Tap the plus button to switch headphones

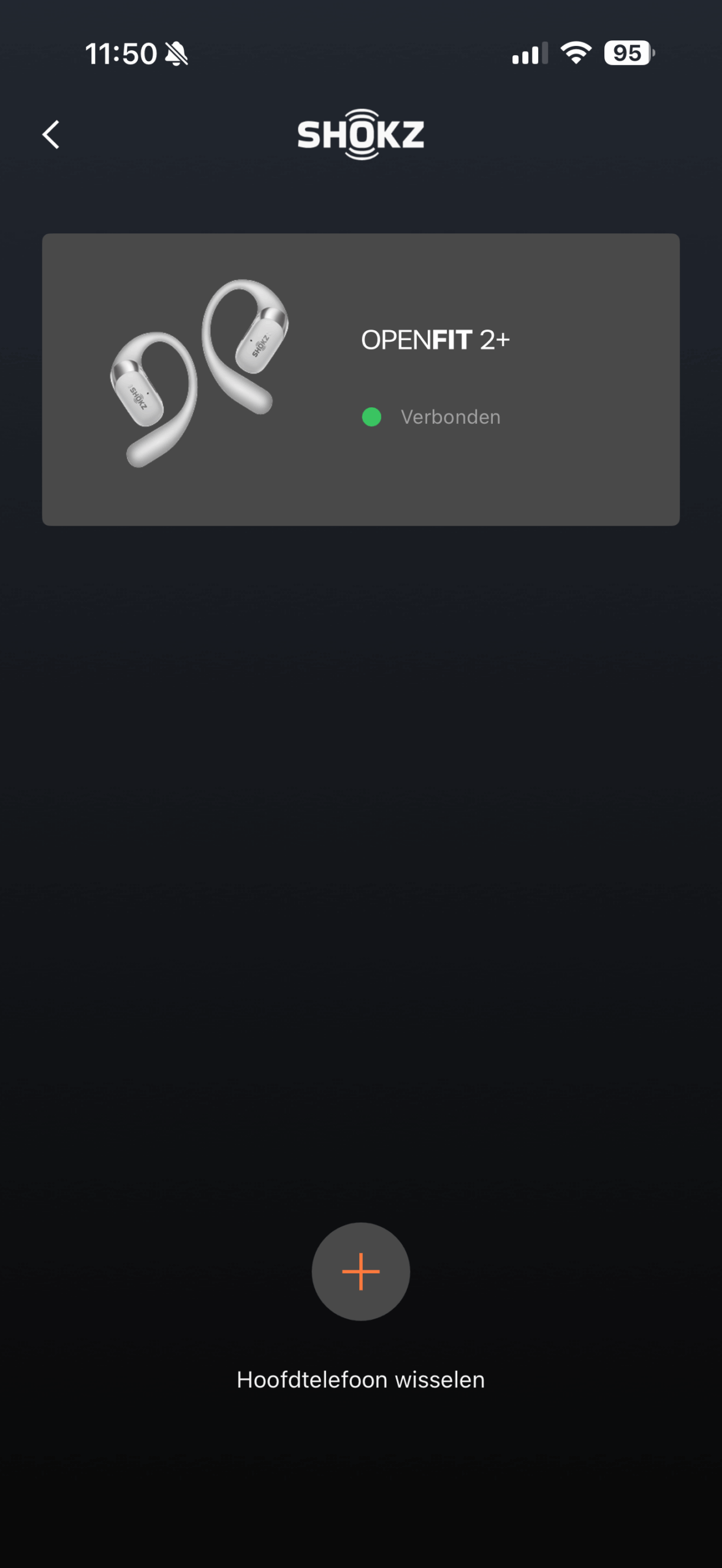pyautogui.click(x=360, y=1271)
